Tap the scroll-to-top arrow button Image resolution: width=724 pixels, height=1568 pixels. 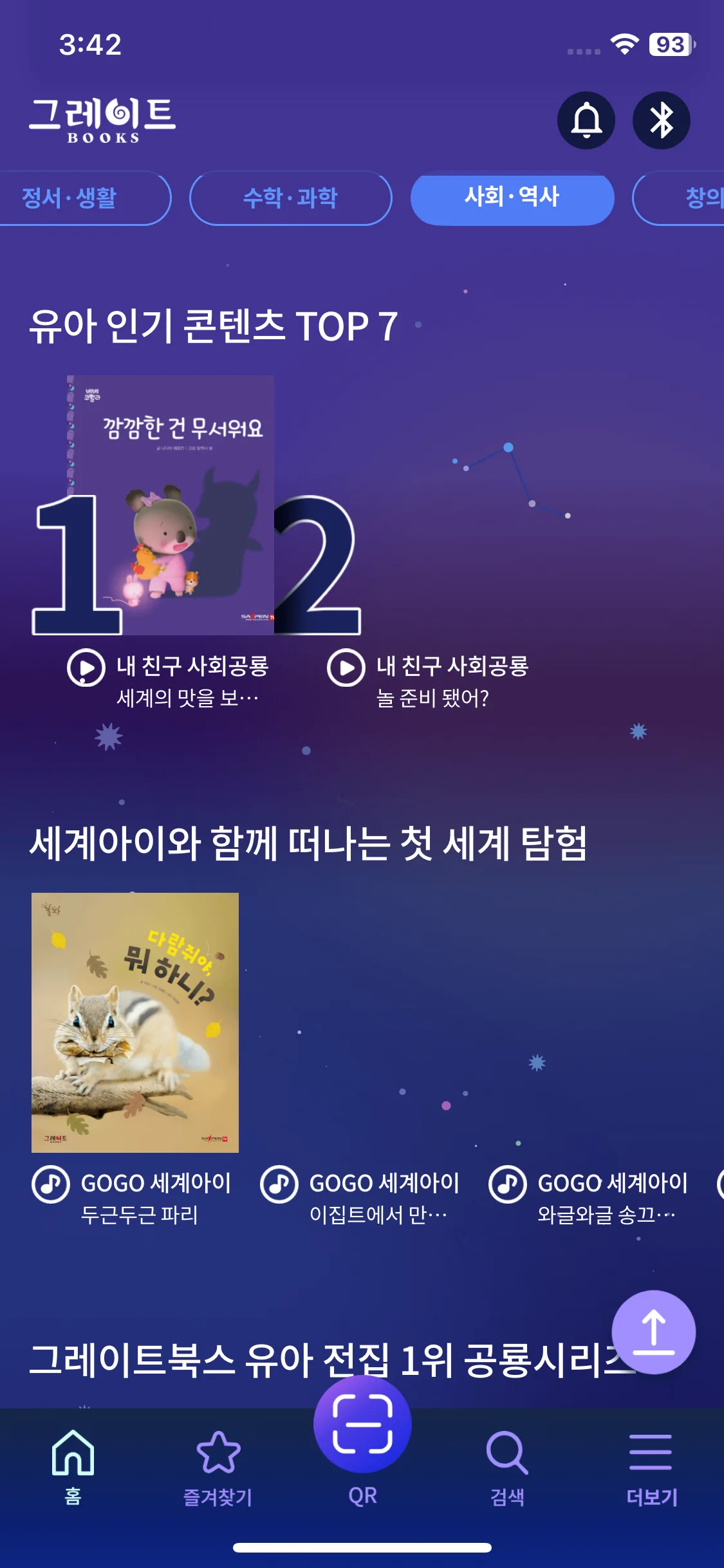[x=653, y=1332]
